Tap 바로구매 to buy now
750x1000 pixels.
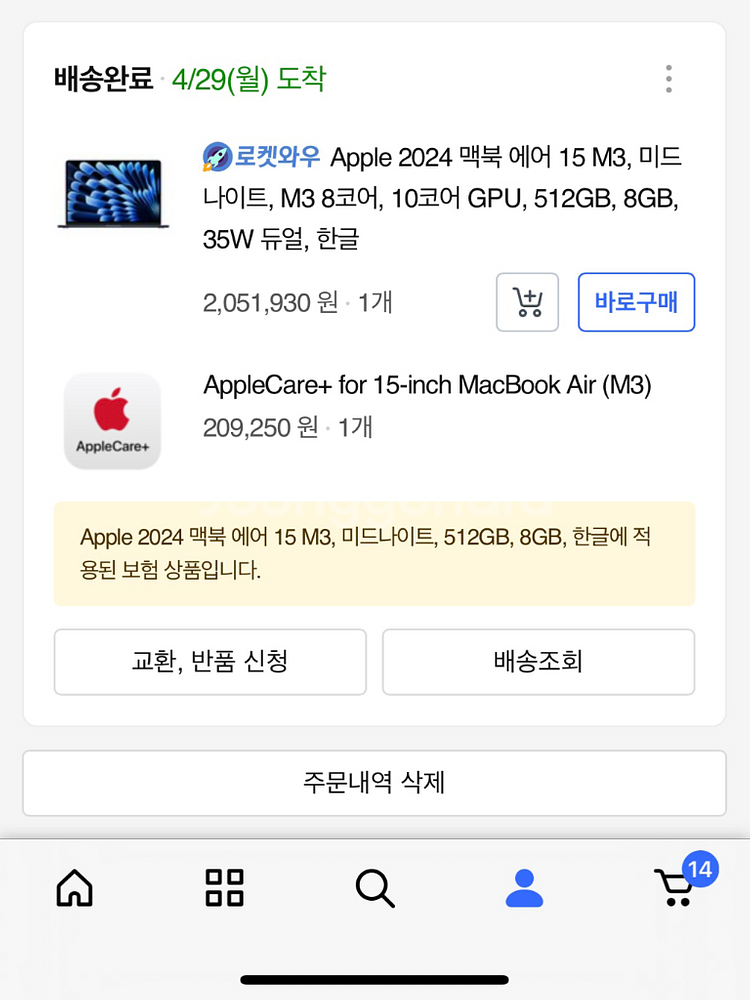point(636,302)
